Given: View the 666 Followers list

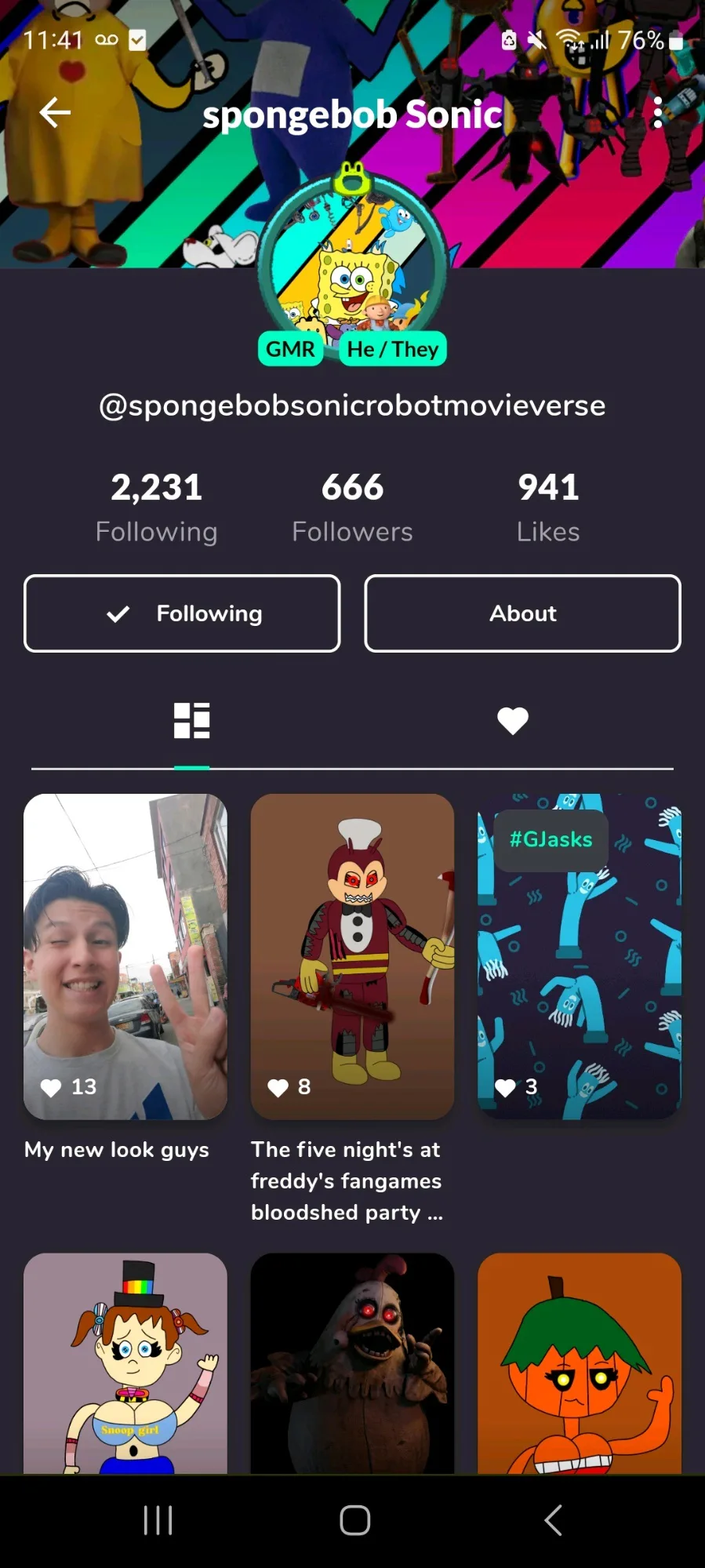Looking at the screenshot, I should click(352, 507).
